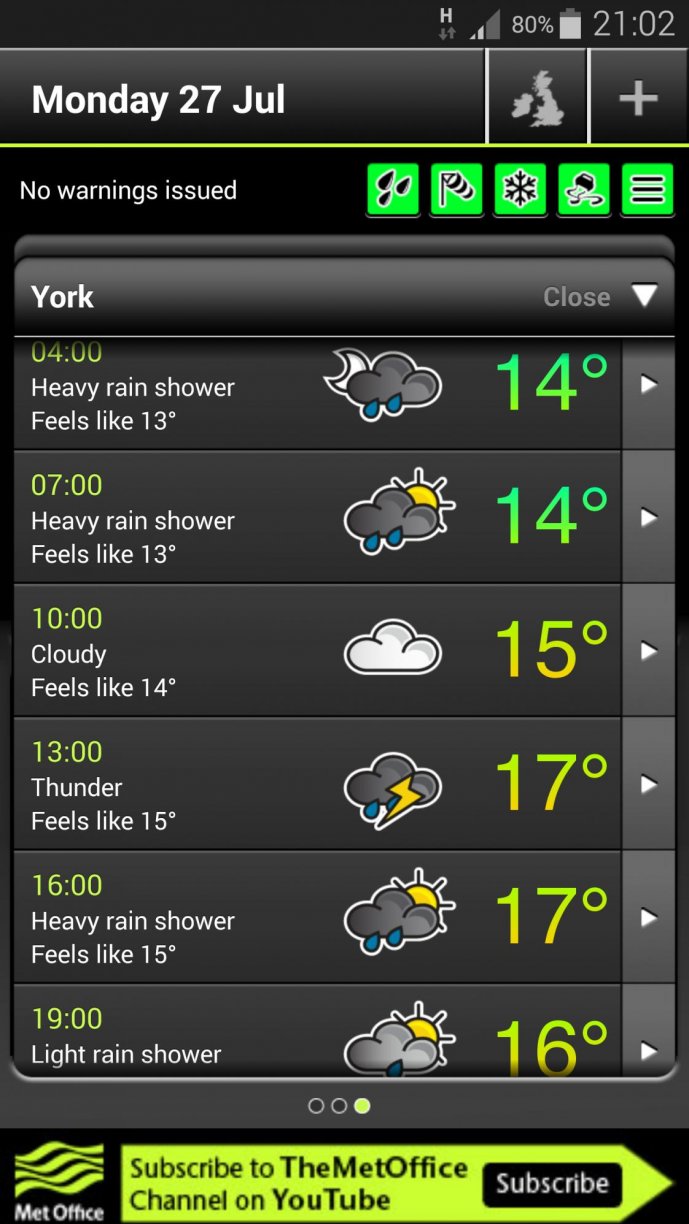The image size is (689, 1224).
Task: Open the UK map view
Action: coord(537,98)
